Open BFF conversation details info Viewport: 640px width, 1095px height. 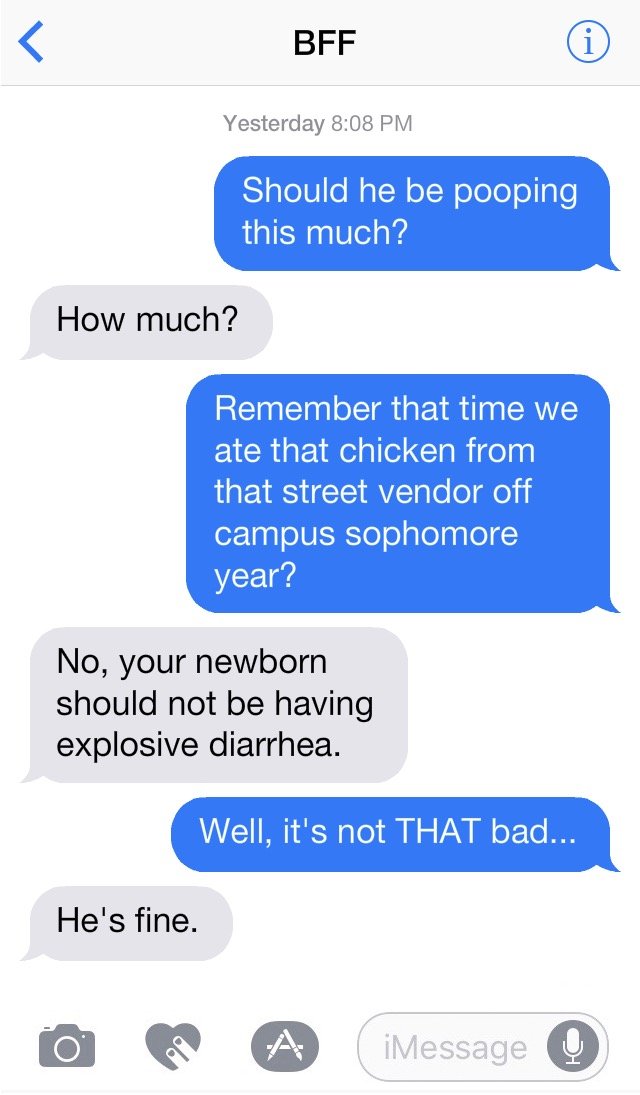pos(587,42)
